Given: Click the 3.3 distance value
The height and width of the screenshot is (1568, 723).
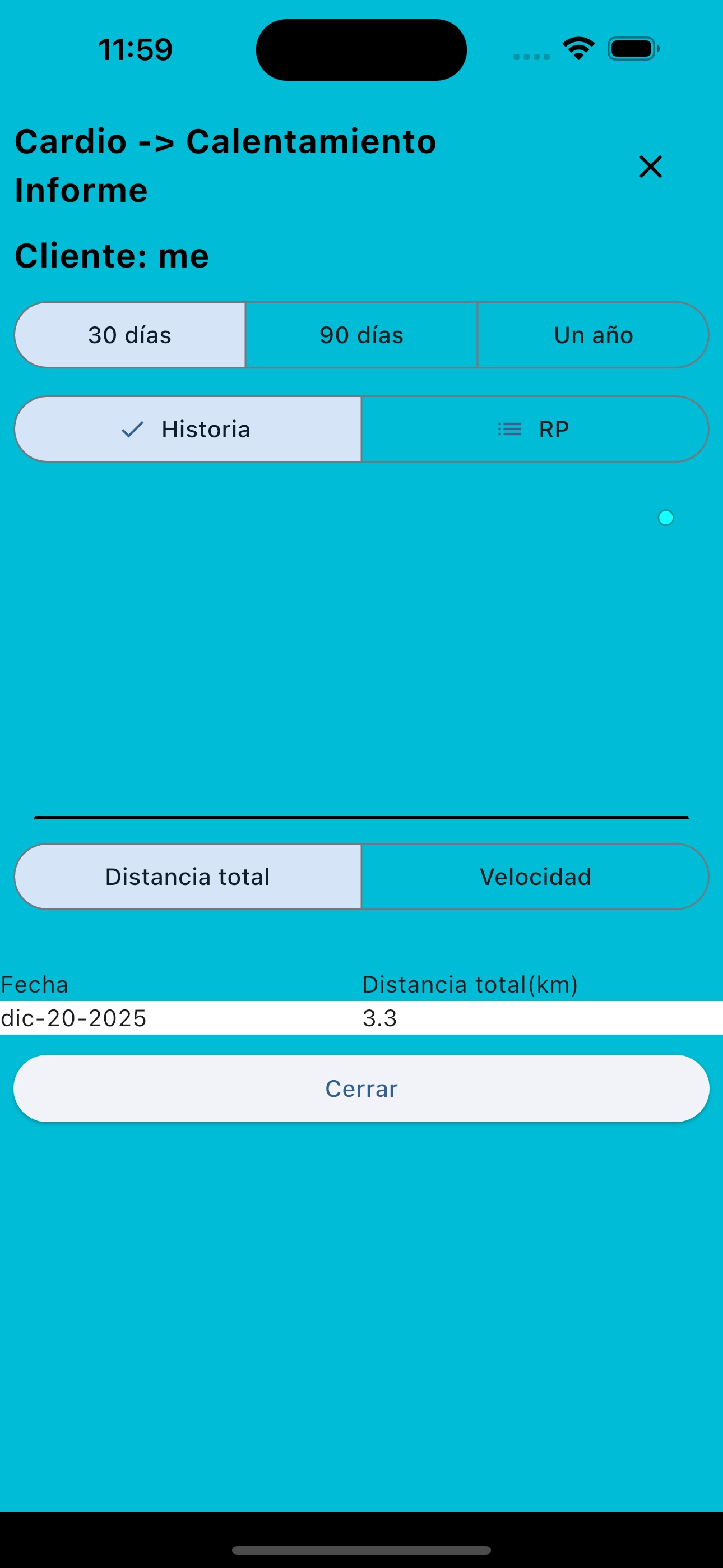Looking at the screenshot, I should (379, 1018).
